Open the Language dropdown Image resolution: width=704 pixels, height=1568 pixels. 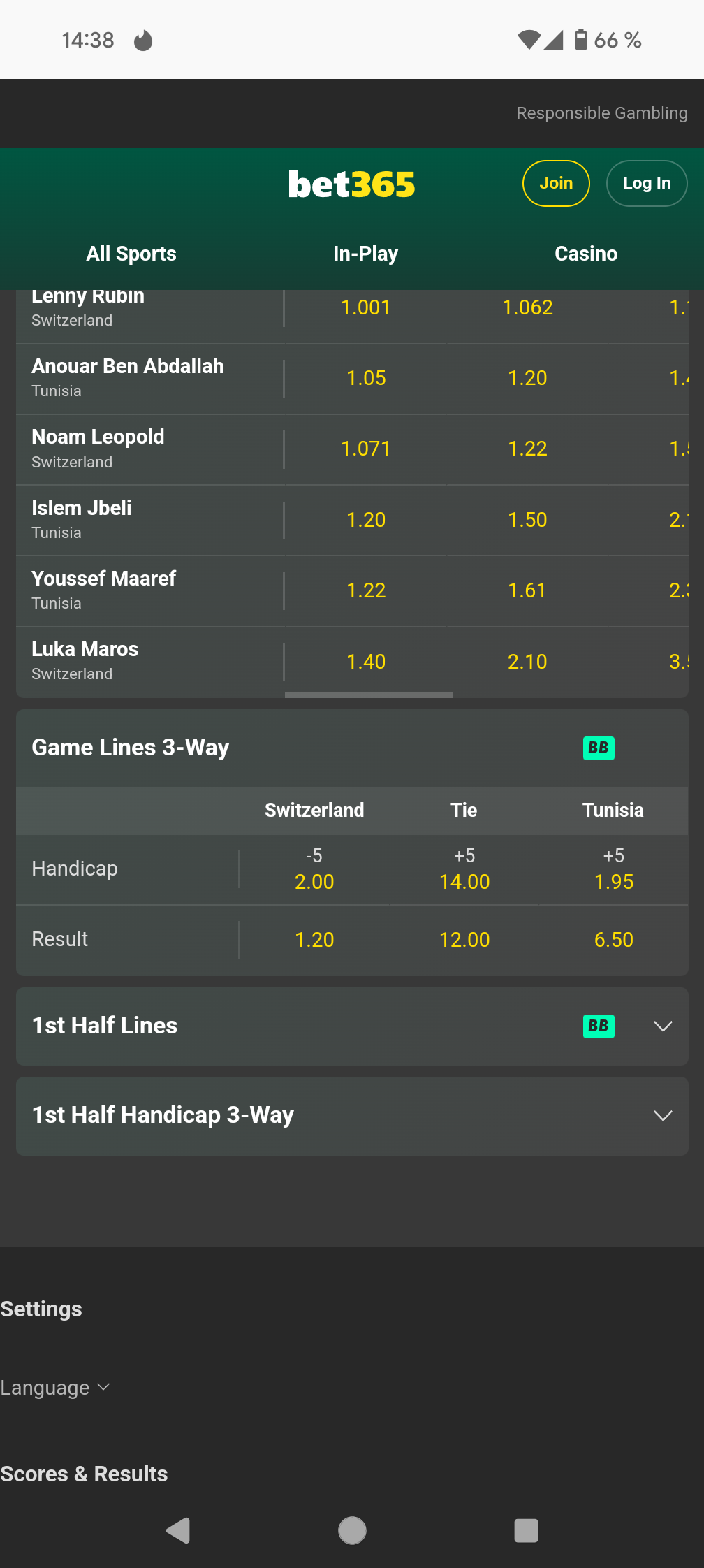pos(54,1388)
